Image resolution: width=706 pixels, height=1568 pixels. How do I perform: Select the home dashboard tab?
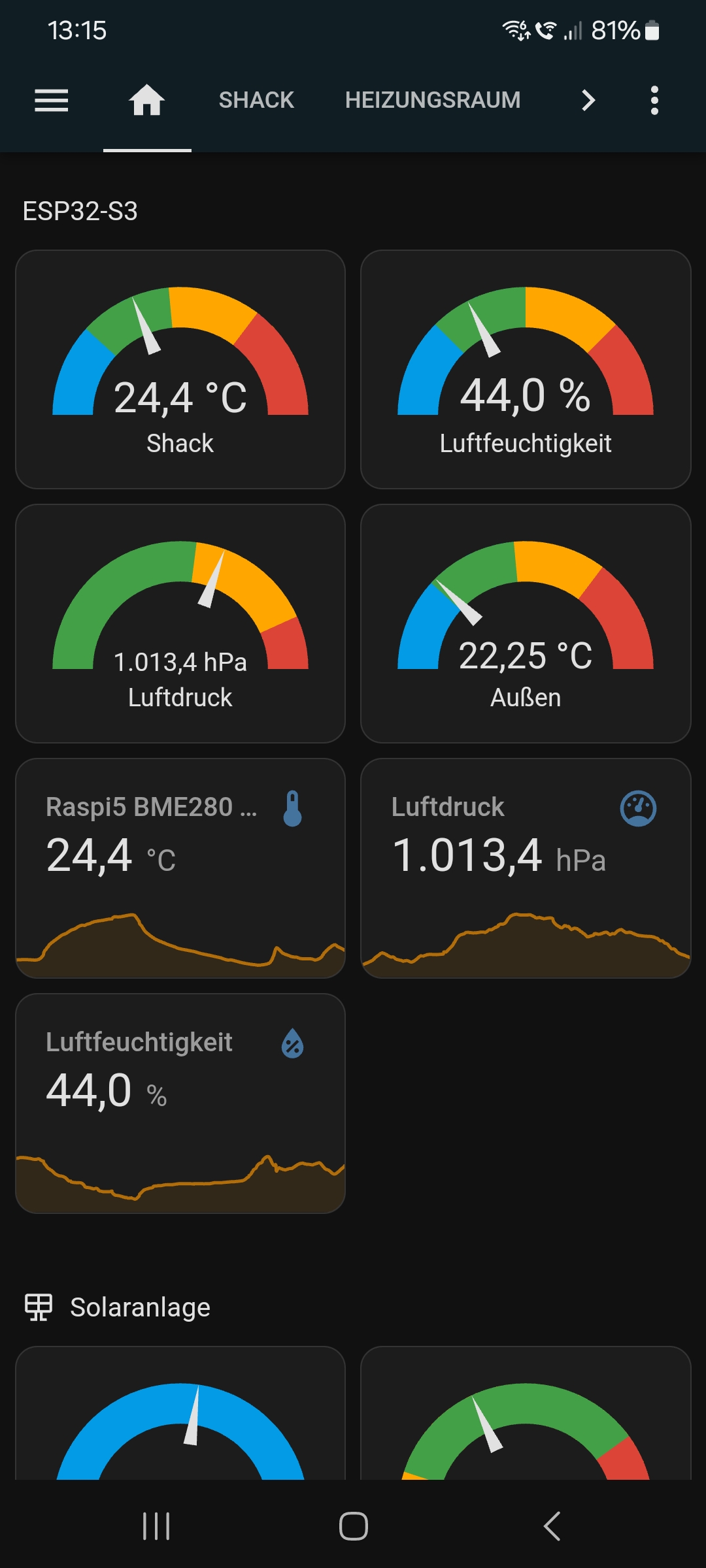(147, 101)
